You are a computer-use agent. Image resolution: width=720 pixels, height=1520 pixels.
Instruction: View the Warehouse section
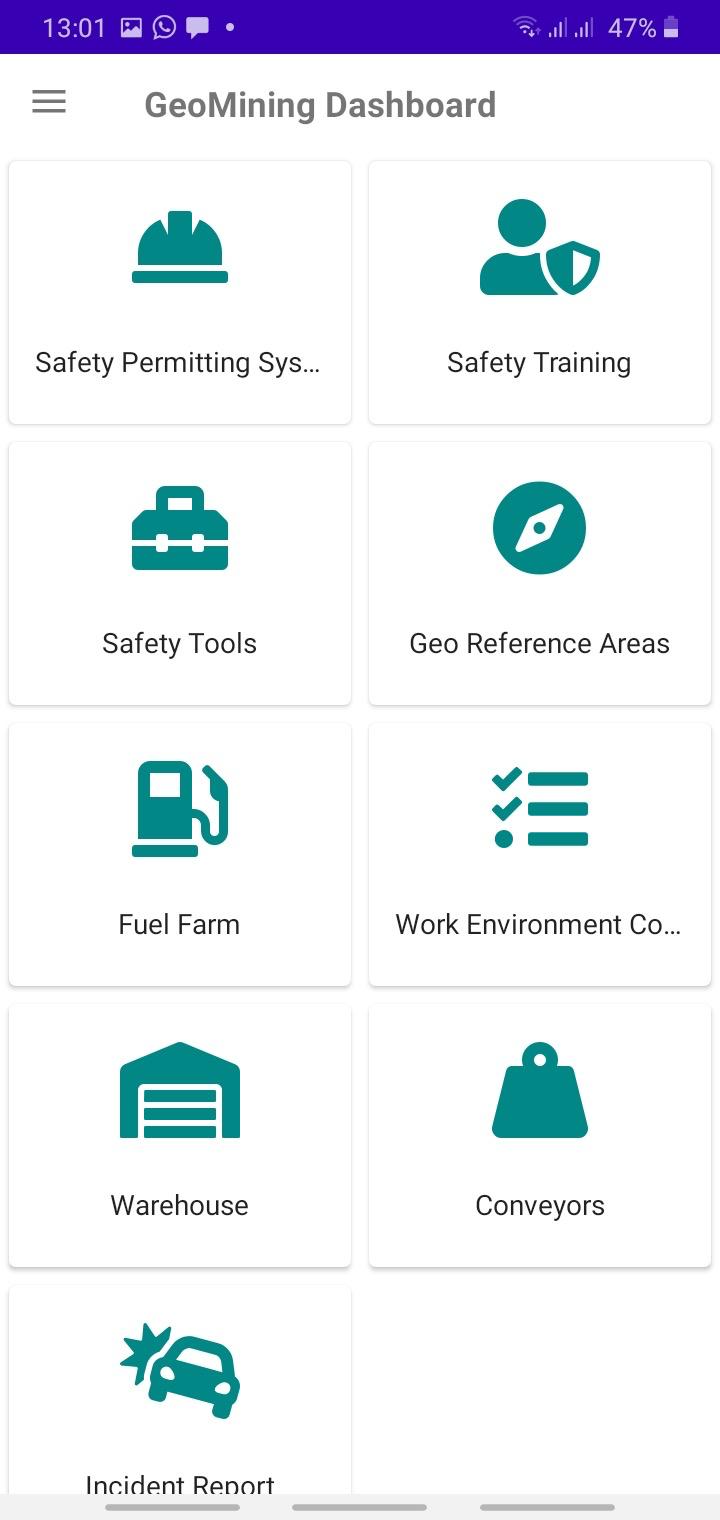click(180, 1135)
